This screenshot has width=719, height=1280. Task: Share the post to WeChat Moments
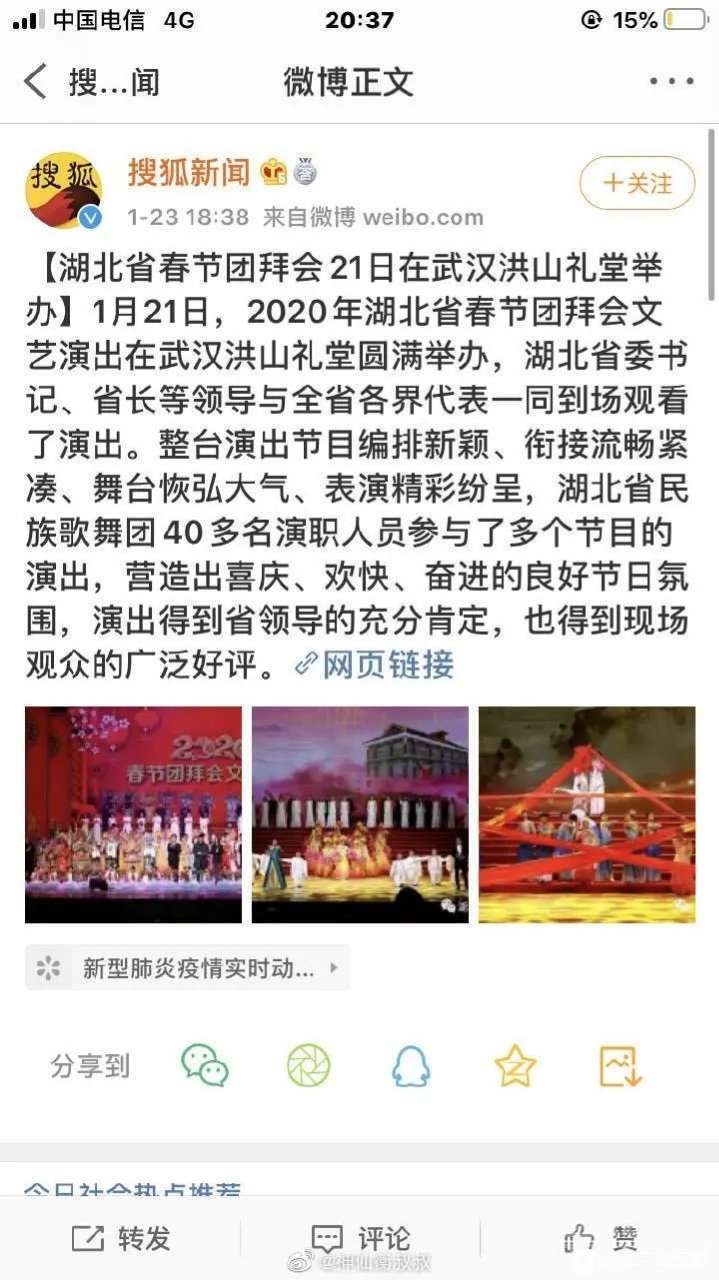pyautogui.click(x=308, y=1066)
